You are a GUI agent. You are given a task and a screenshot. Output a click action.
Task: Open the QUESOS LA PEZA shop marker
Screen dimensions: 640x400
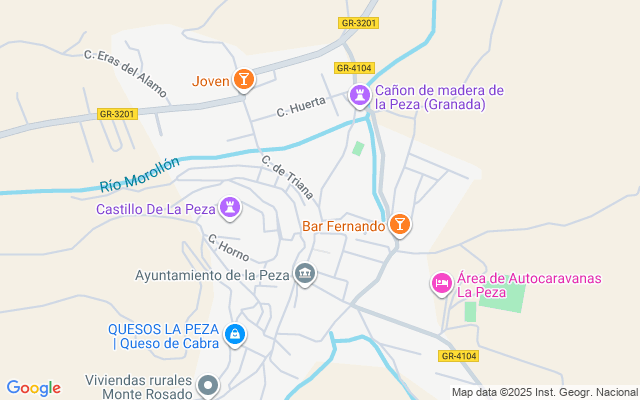234,334
